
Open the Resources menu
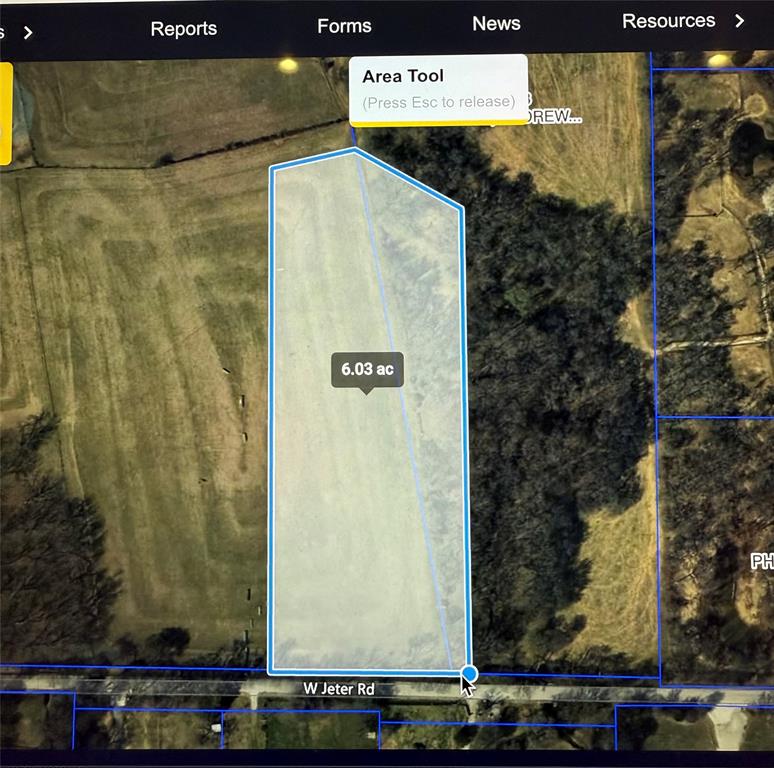[x=668, y=21]
